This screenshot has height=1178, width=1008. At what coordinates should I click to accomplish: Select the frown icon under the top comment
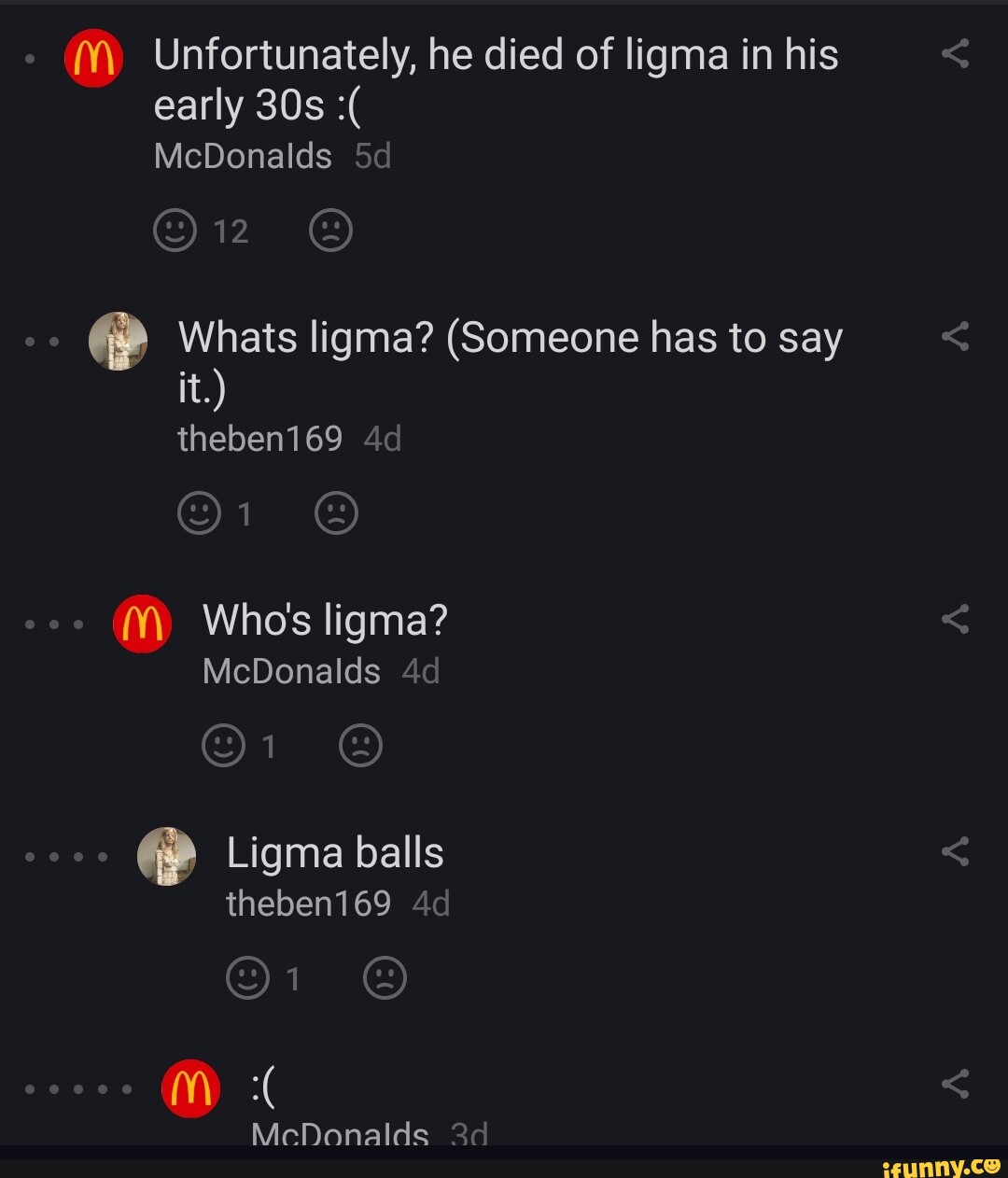[x=328, y=229]
